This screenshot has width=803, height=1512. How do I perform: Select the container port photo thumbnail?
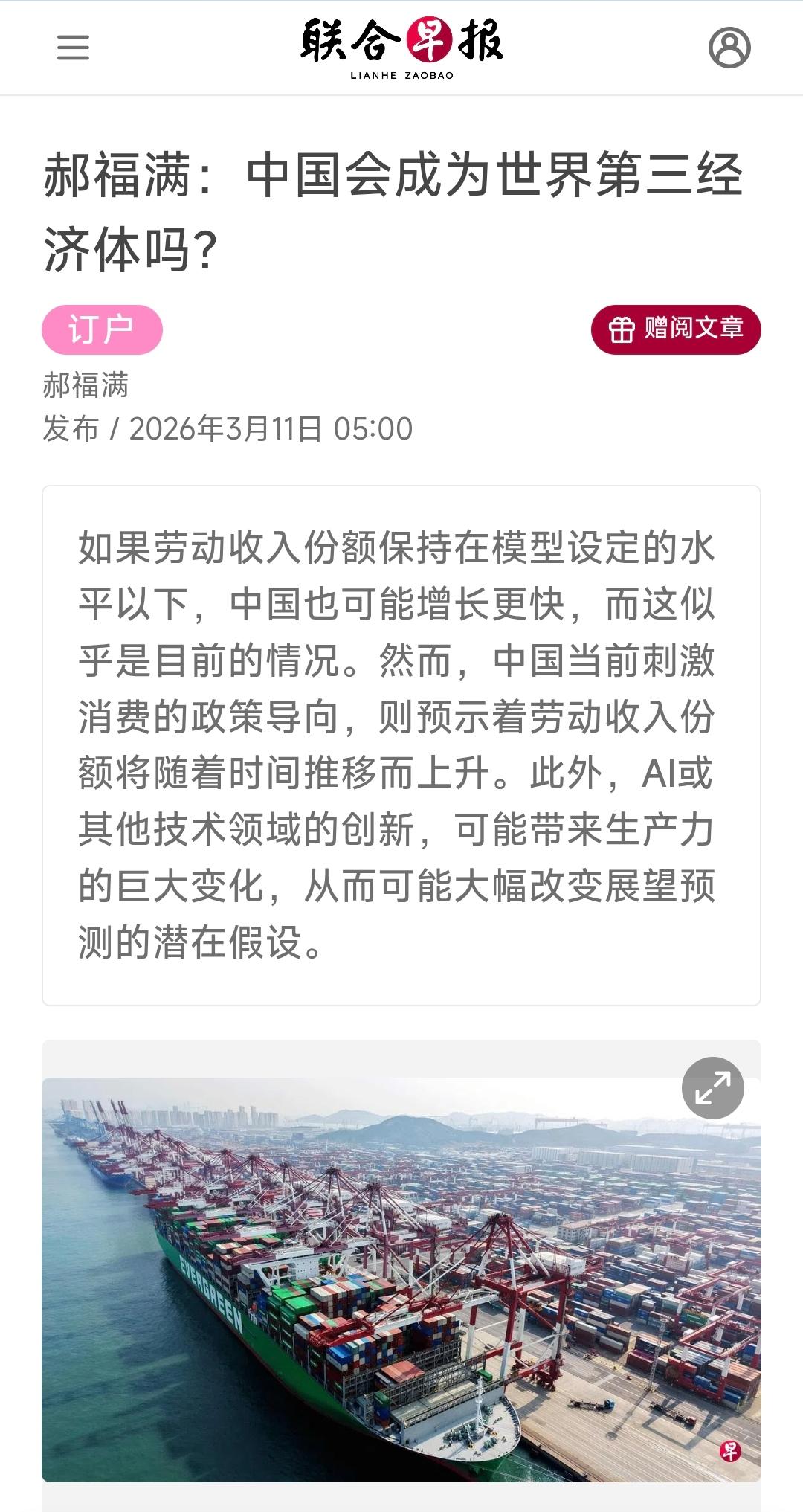pos(401,1279)
